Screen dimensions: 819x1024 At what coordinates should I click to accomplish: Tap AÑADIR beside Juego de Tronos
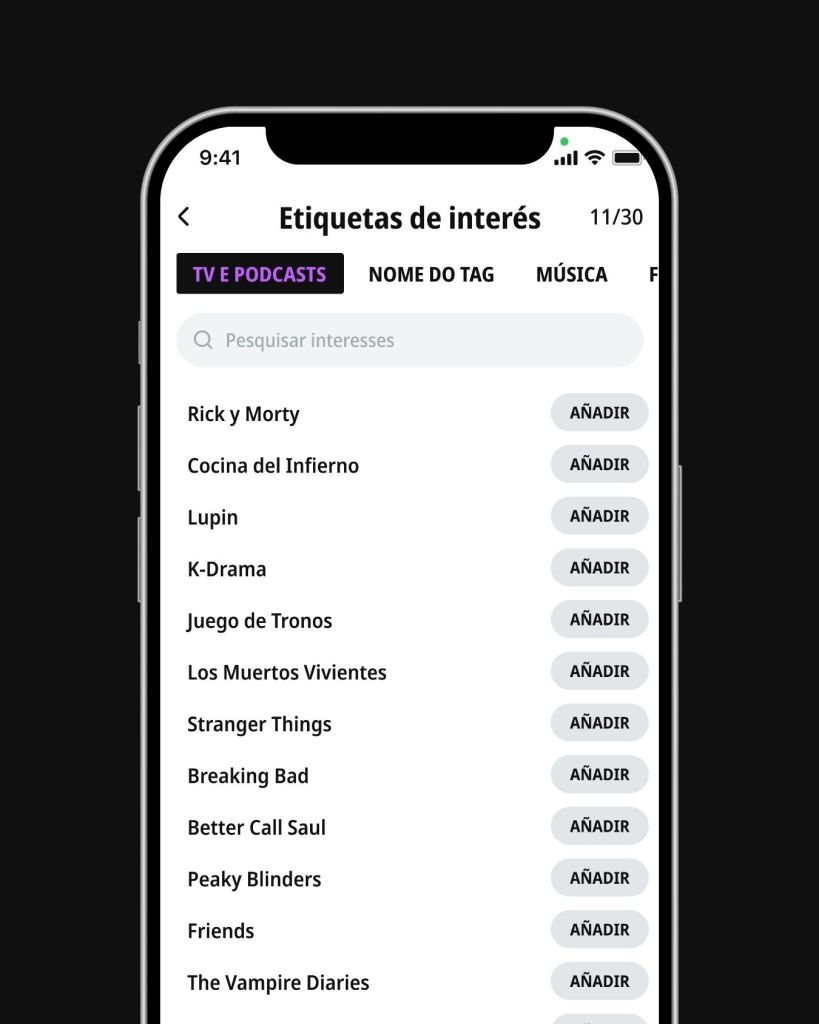[599, 619]
